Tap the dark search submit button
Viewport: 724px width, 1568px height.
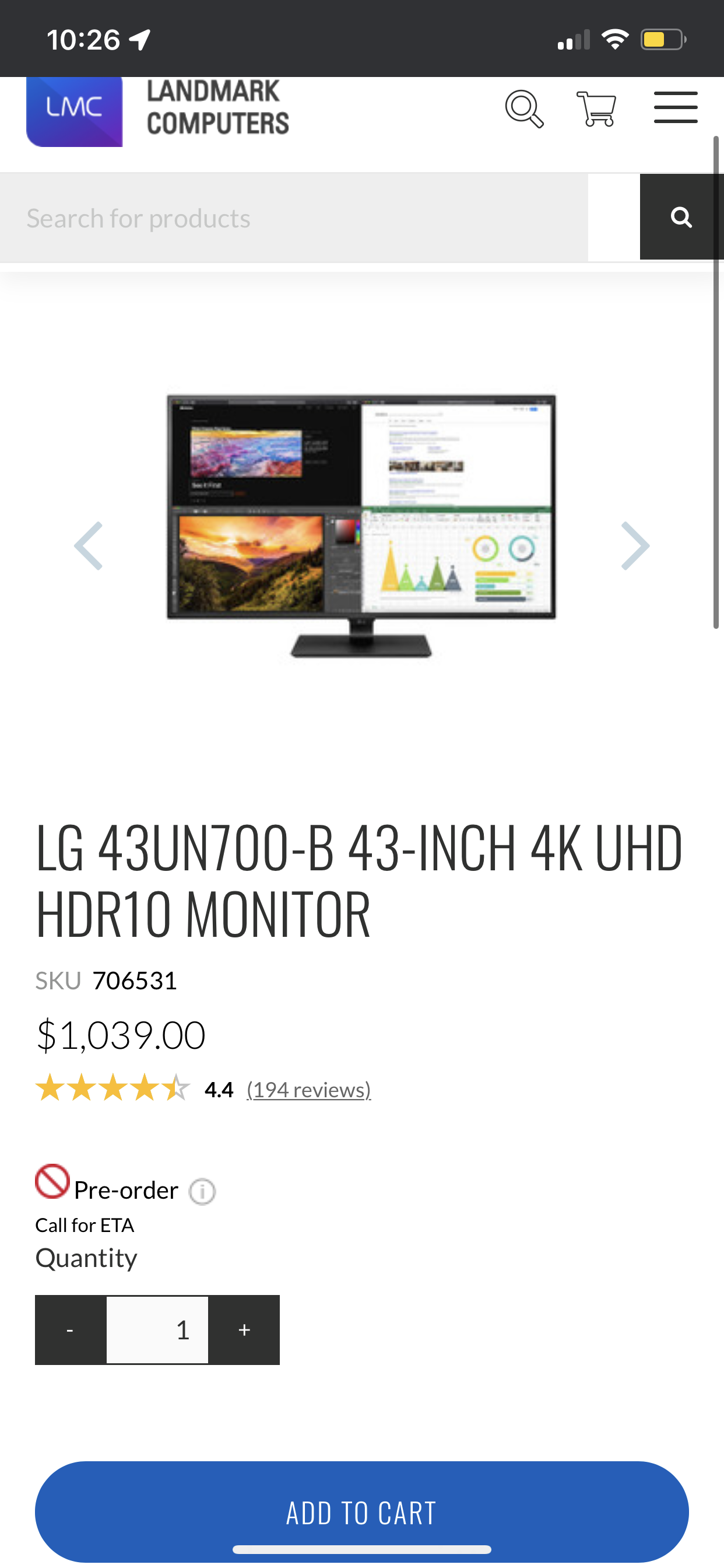681,218
